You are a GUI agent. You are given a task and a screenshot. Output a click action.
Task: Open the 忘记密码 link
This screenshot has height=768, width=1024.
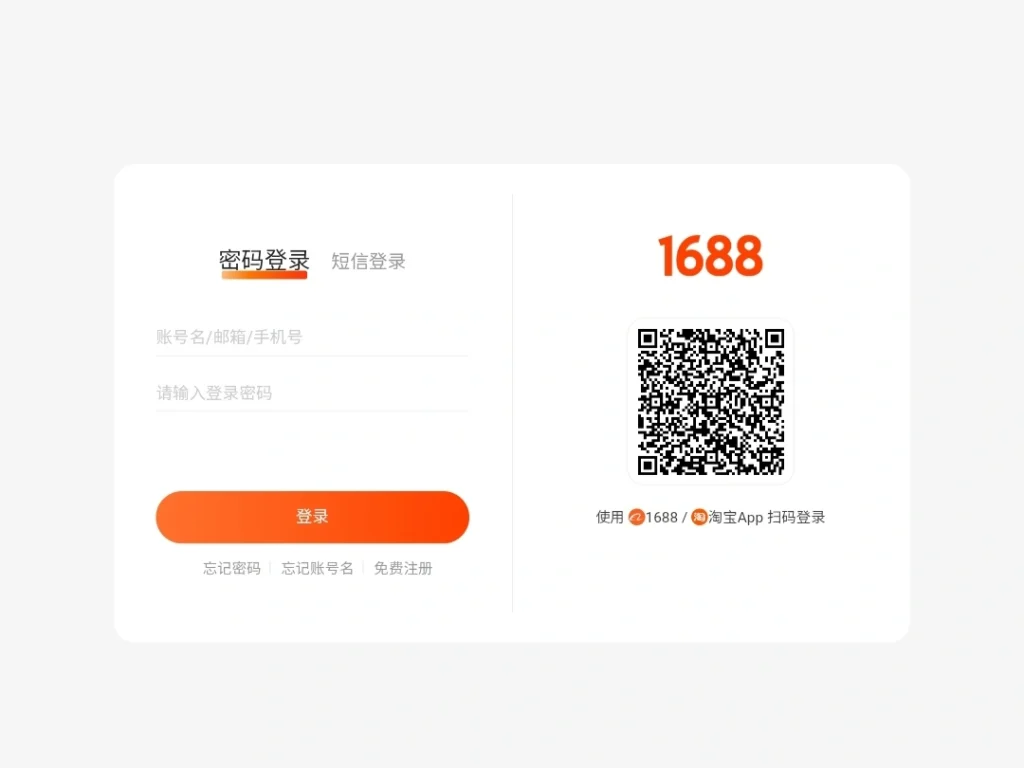click(x=232, y=568)
